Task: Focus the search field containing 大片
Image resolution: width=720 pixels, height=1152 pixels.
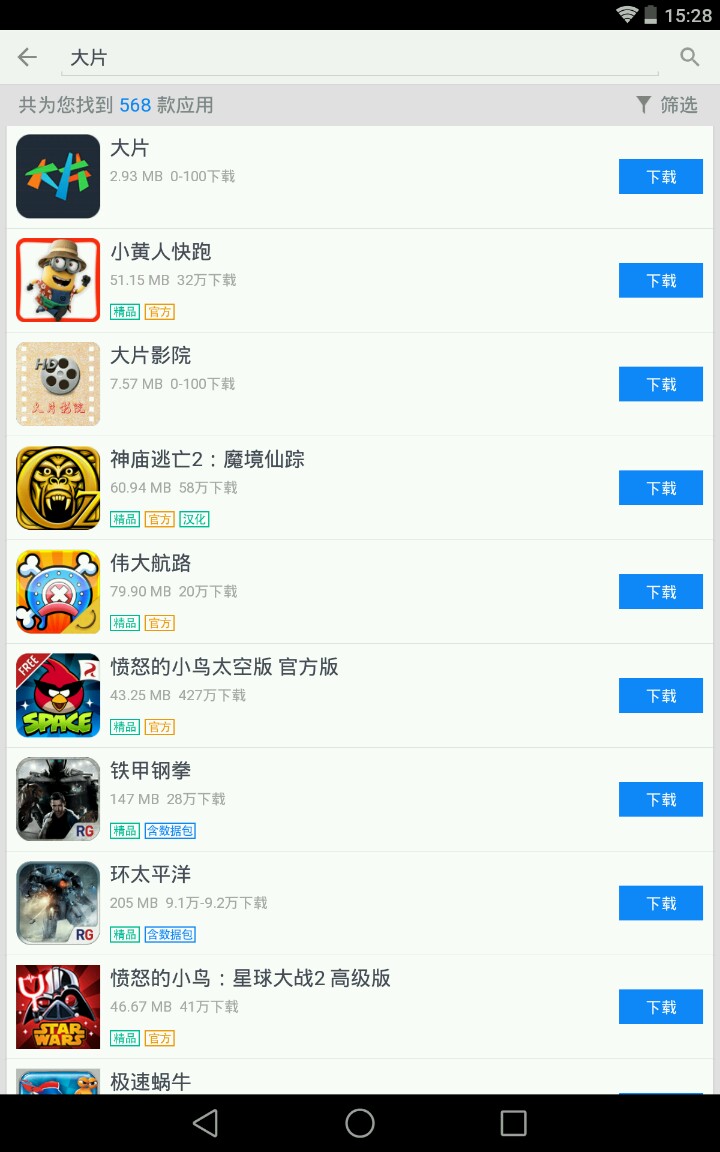Action: coord(360,58)
